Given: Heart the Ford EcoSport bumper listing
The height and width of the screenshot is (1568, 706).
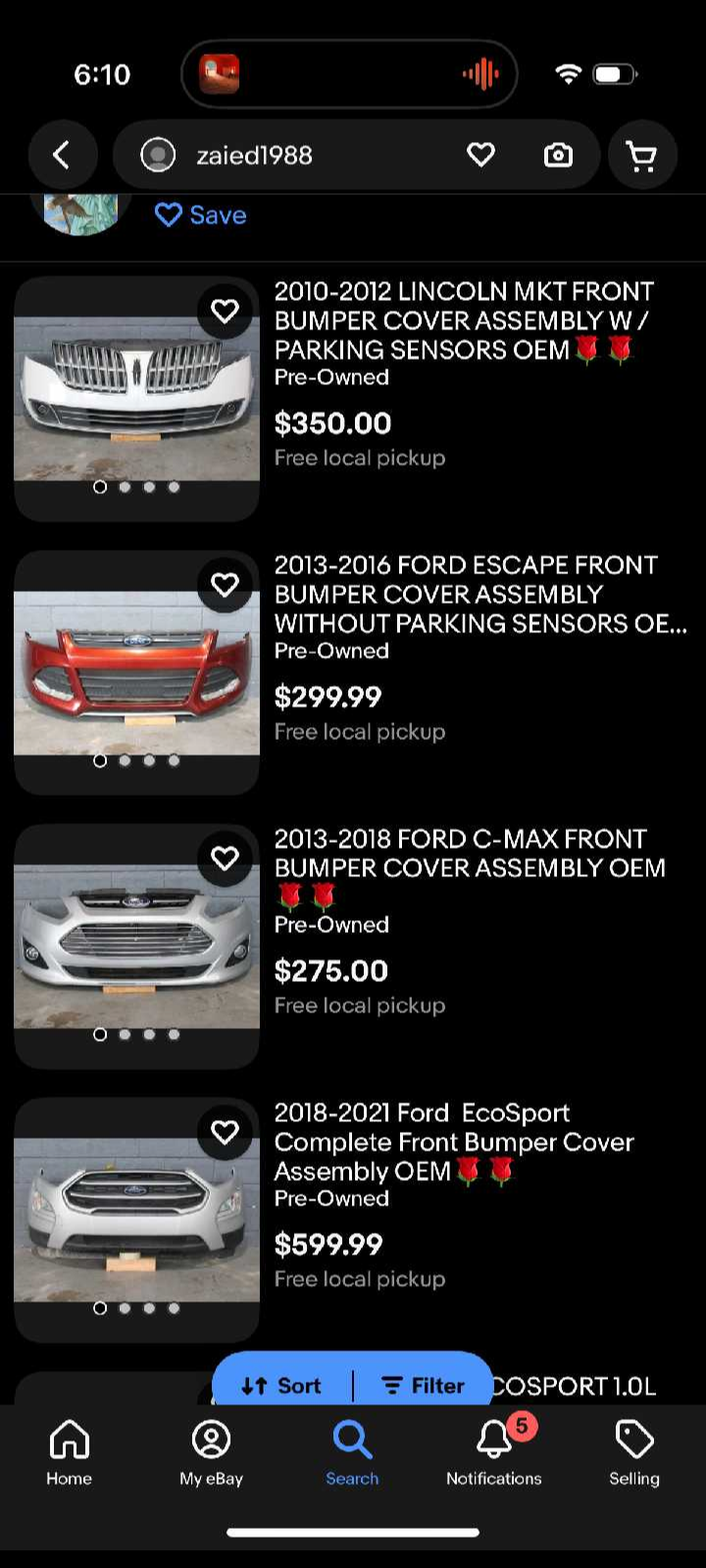Looking at the screenshot, I should click(x=225, y=1132).
